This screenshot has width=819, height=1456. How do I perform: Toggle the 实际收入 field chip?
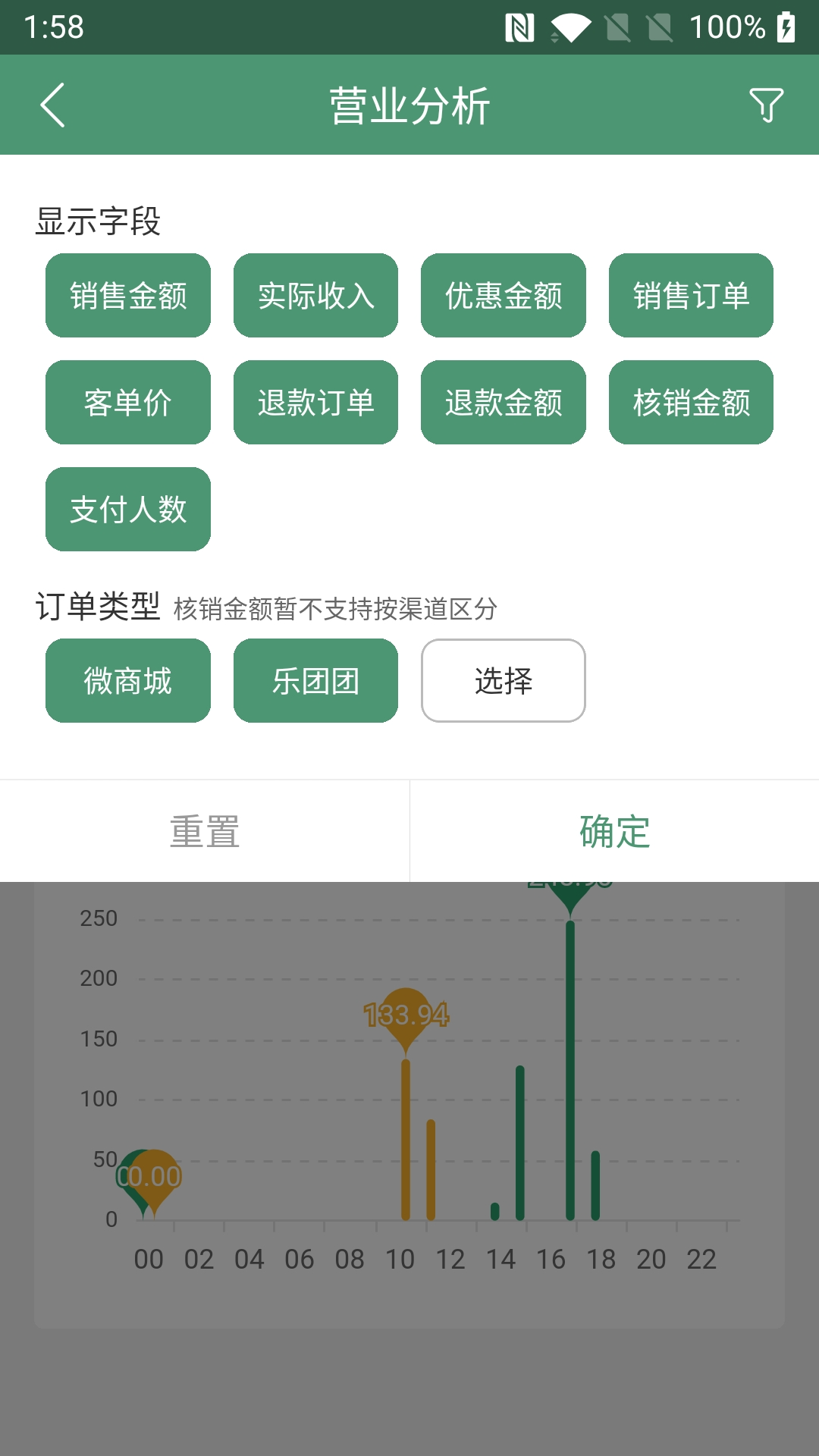coord(315,296)
